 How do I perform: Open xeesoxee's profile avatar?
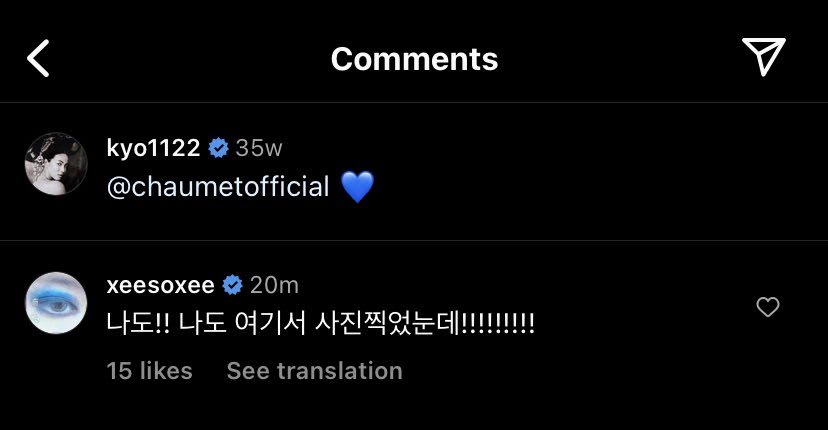click(56, 303)
